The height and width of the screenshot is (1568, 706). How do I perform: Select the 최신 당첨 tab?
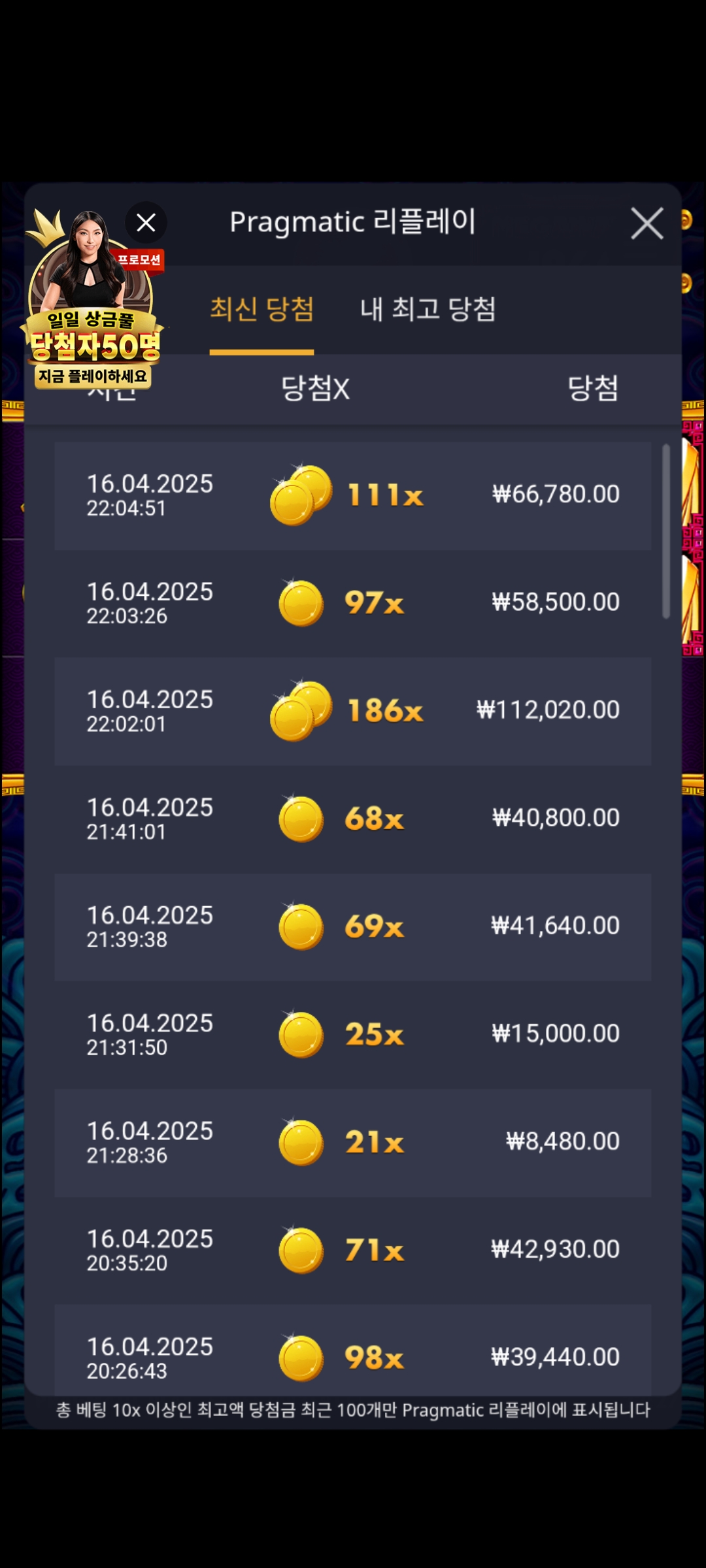point(261,309)
